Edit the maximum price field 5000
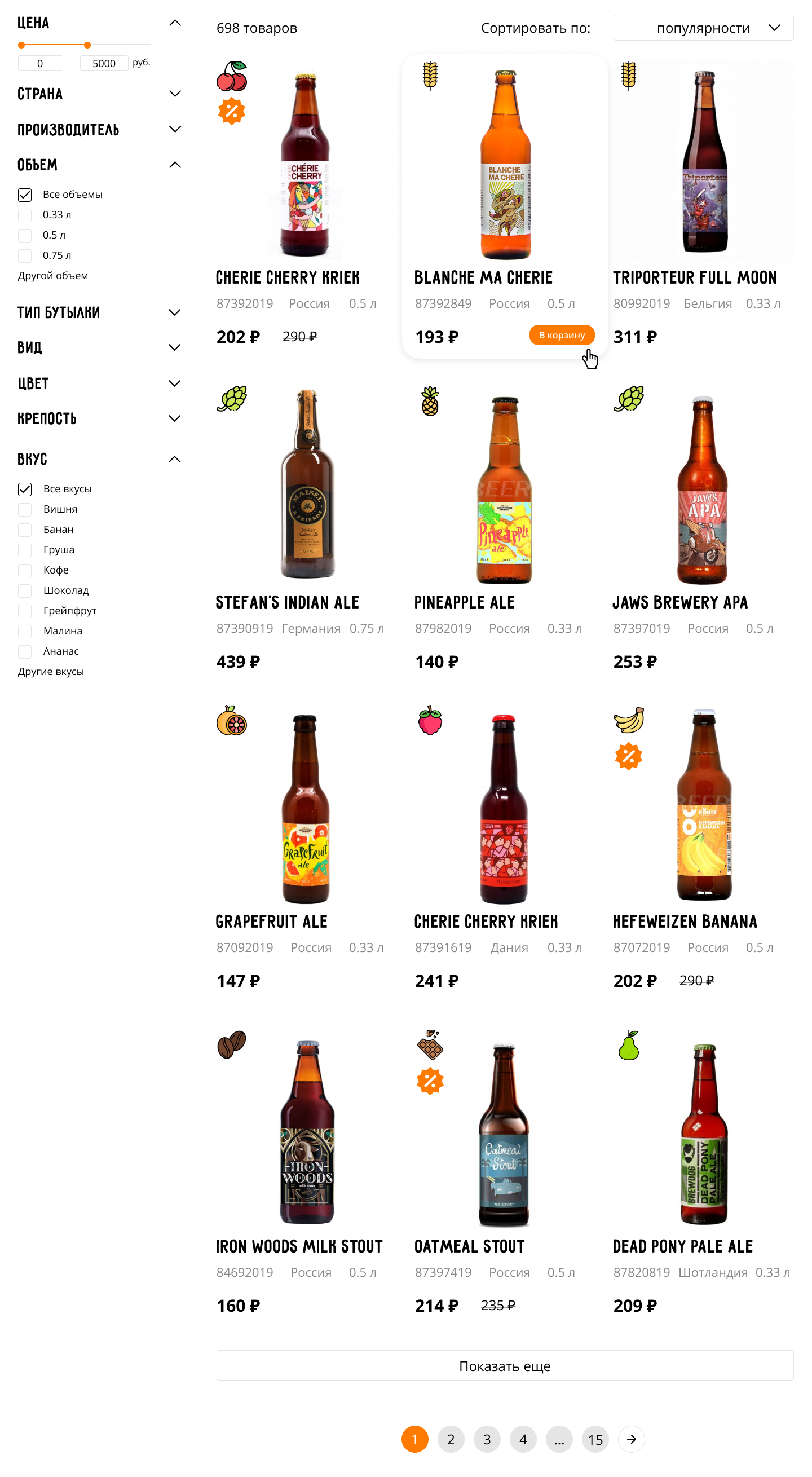Viewport: 812px width, 1477px height. coord(103,63)
